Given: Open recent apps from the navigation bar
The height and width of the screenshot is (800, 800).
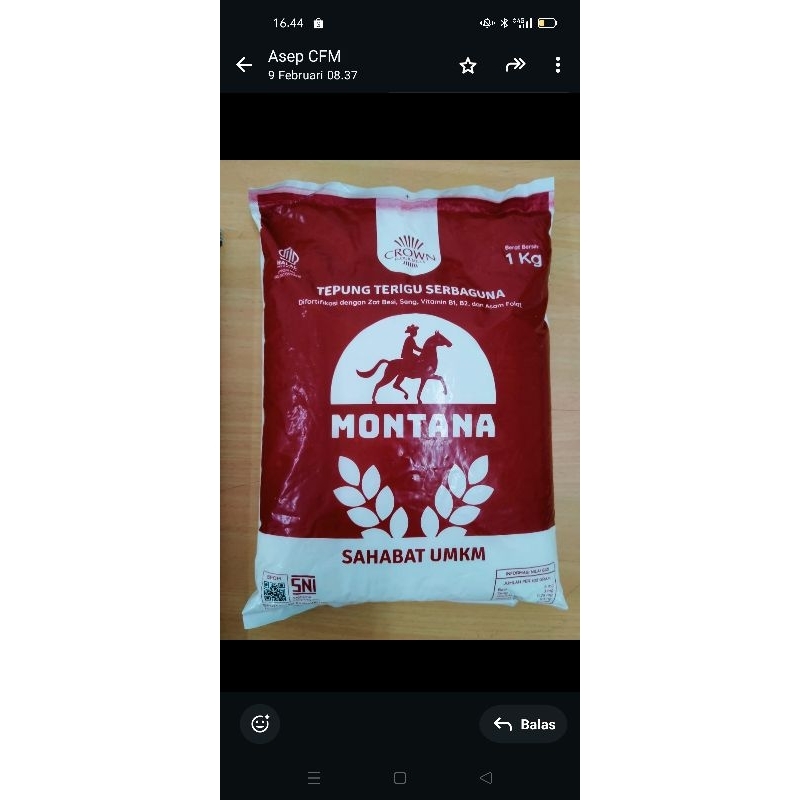Looking at the screenshot, I should 314,778.
